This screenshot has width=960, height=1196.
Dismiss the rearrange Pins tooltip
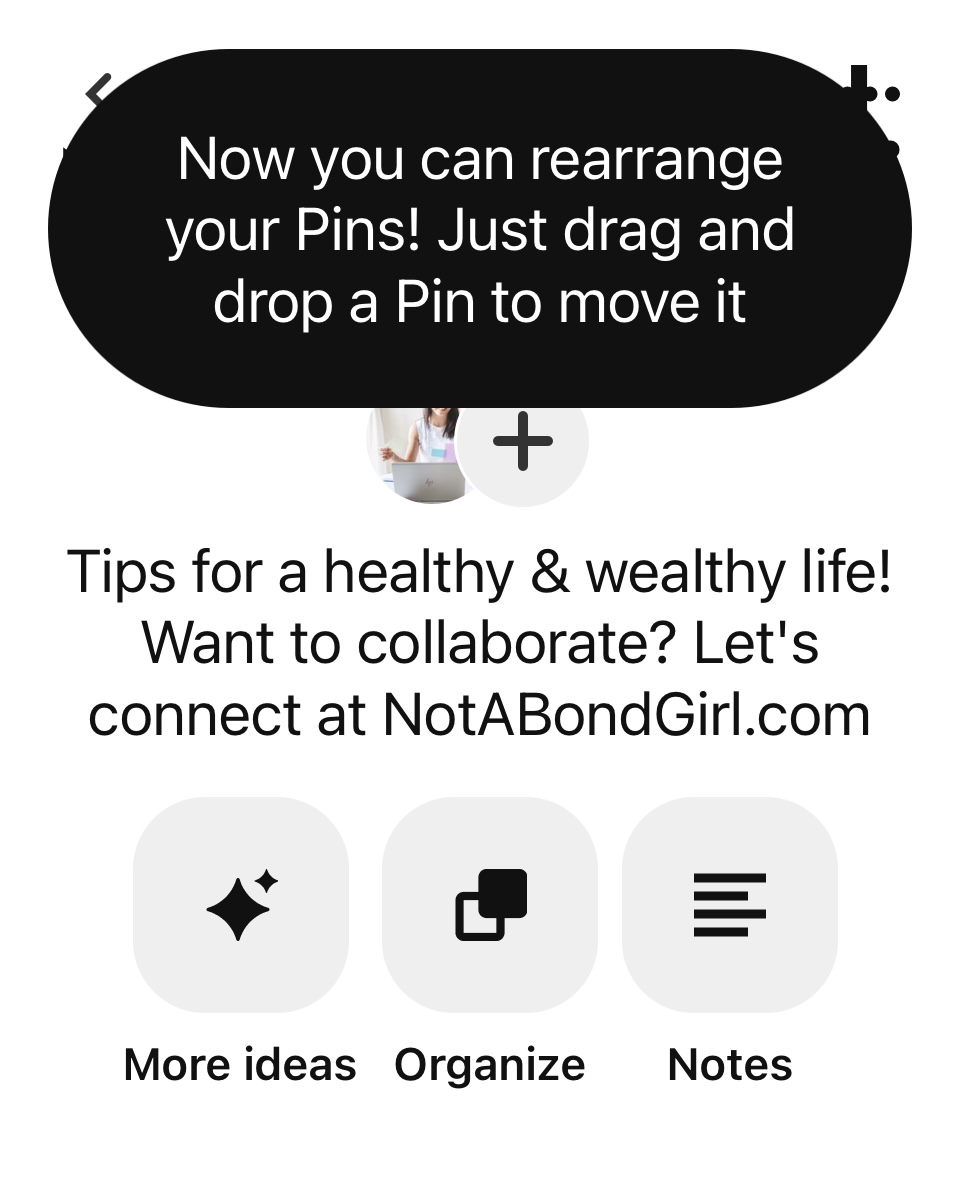[480, 230]
